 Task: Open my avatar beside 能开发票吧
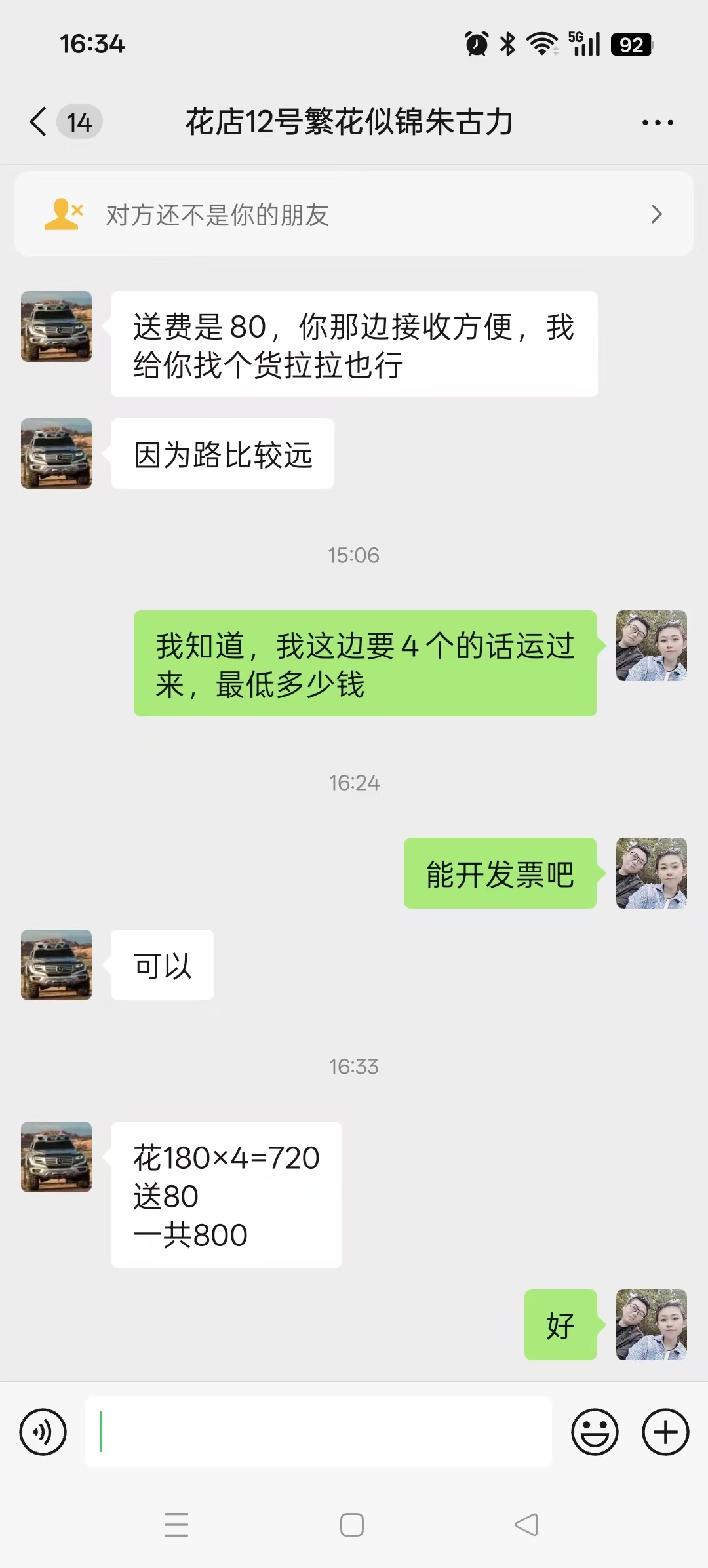651,873
